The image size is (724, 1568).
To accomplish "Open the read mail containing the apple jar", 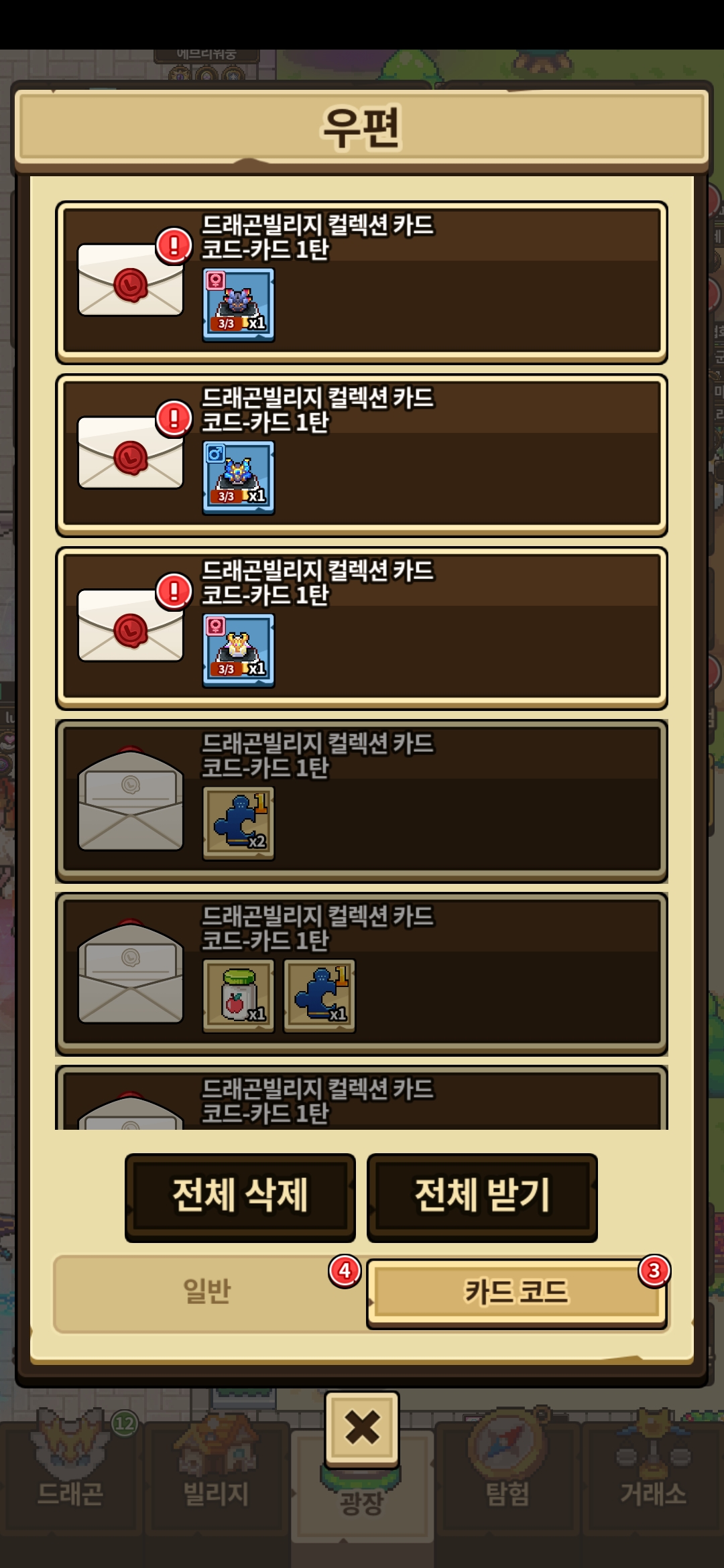I will point(361,974).
